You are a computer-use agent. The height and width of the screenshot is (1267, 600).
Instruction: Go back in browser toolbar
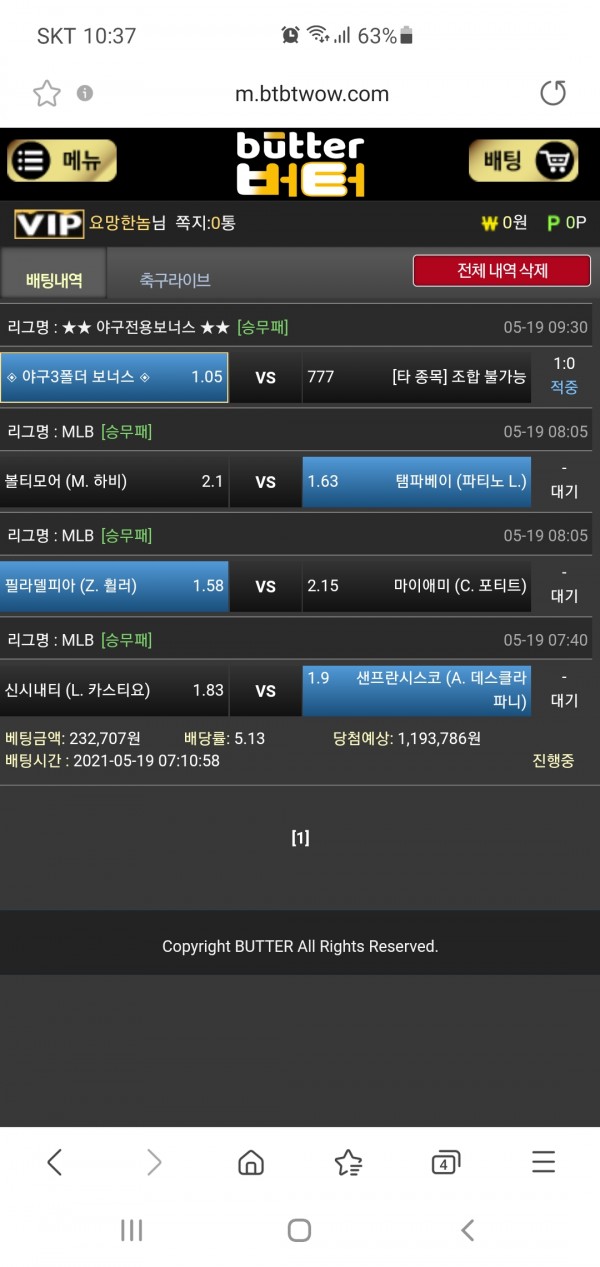pos(55,1161)
